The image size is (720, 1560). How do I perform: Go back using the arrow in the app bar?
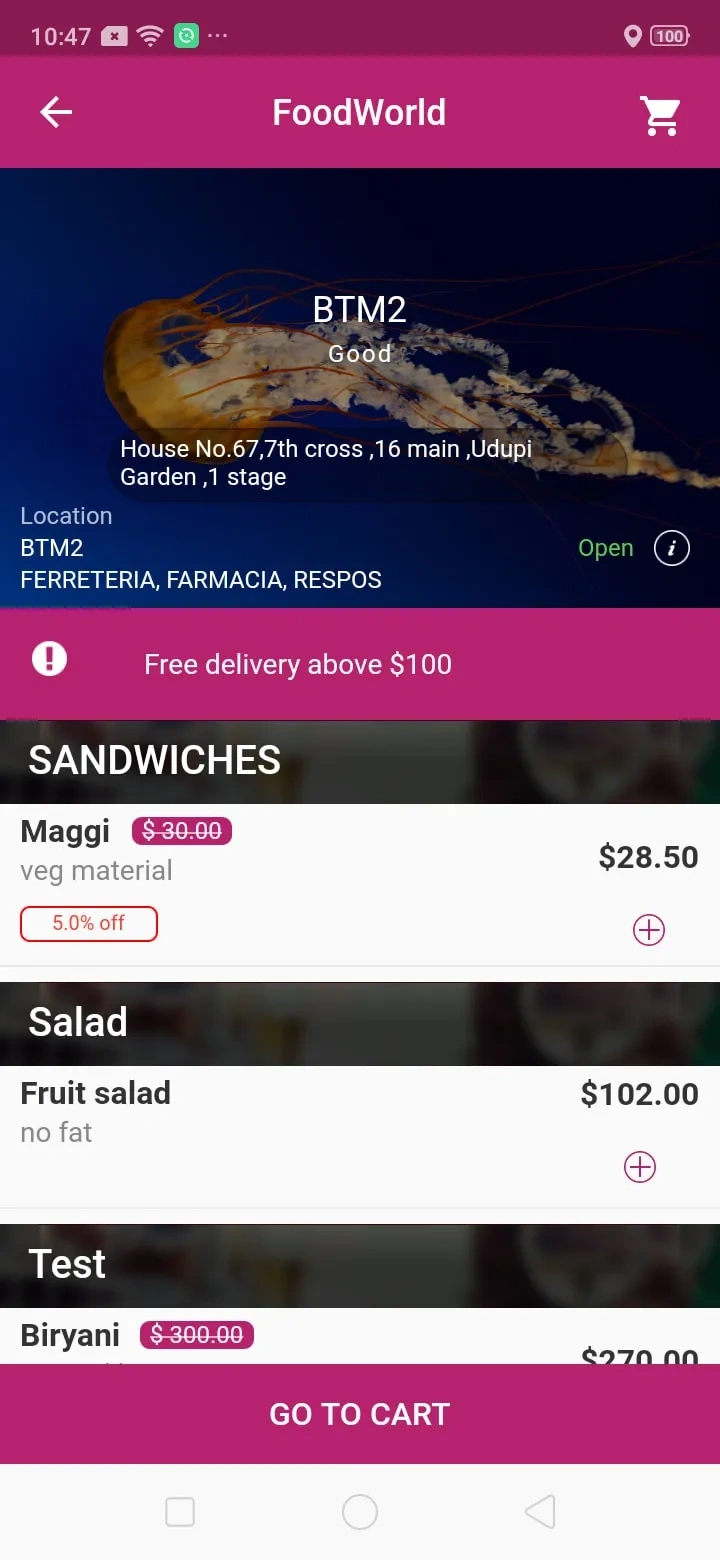pyautogui.click(x=56, y=112)
